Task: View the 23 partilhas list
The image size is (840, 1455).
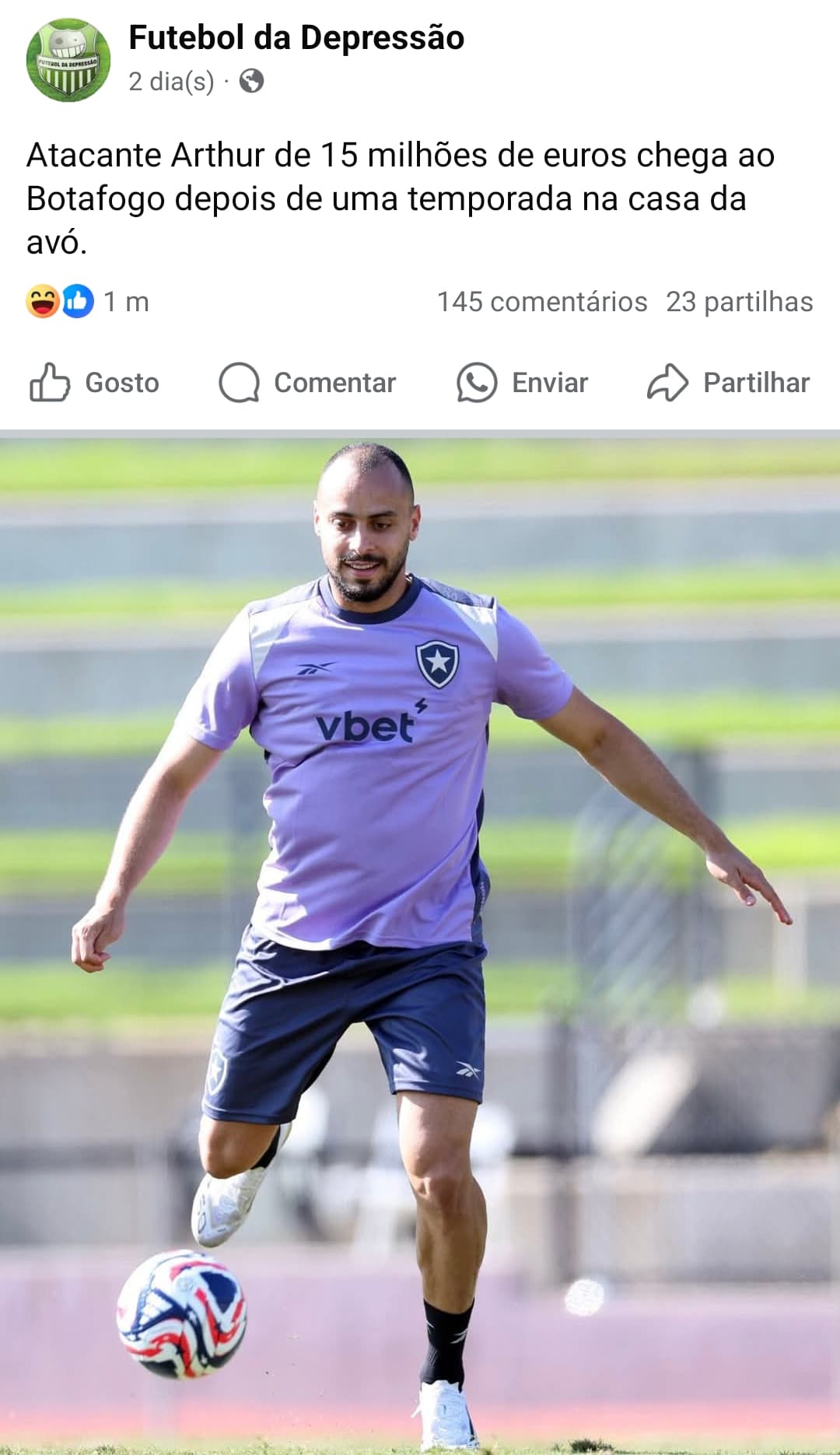Action: pyautogui.click(x=740, y=301)
